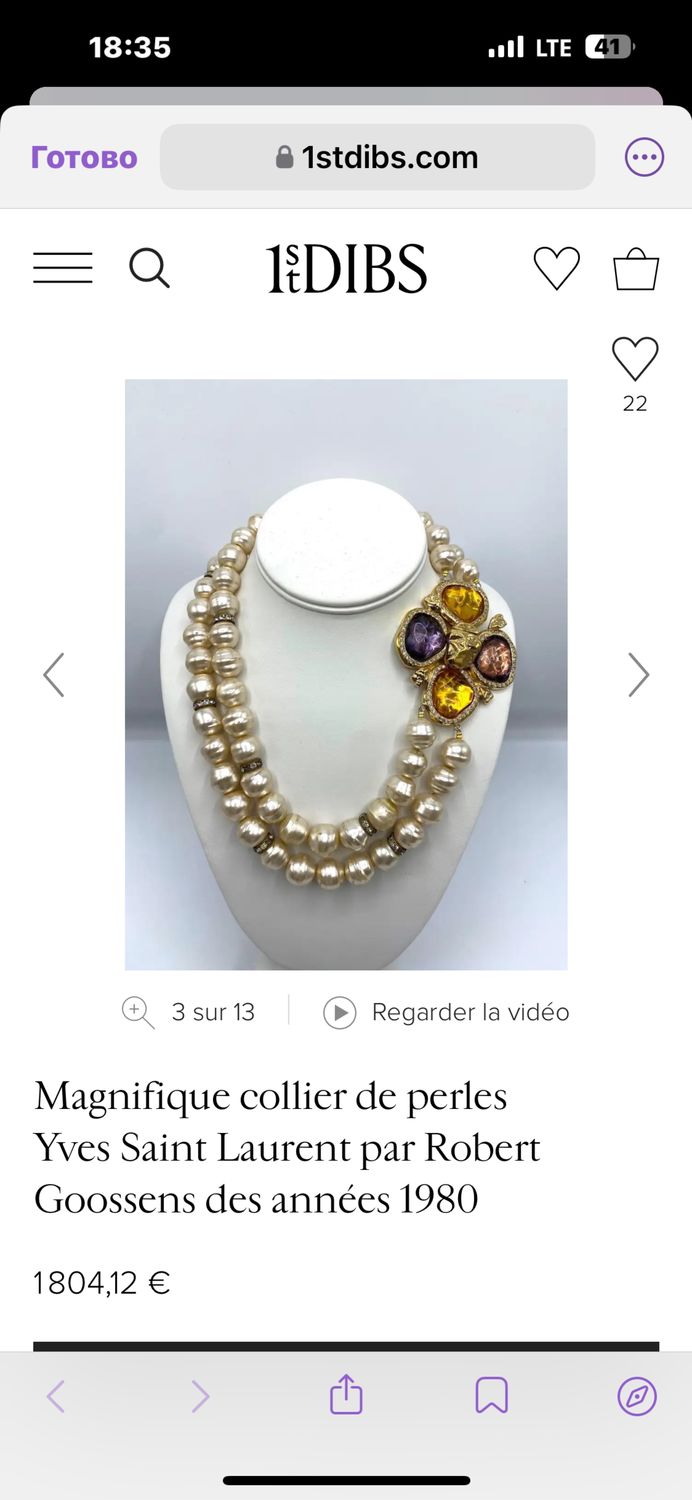Open bookmarks from the bottom toolbar
Viewport: 692px width, 1500px height.
tap(491, 1396)
